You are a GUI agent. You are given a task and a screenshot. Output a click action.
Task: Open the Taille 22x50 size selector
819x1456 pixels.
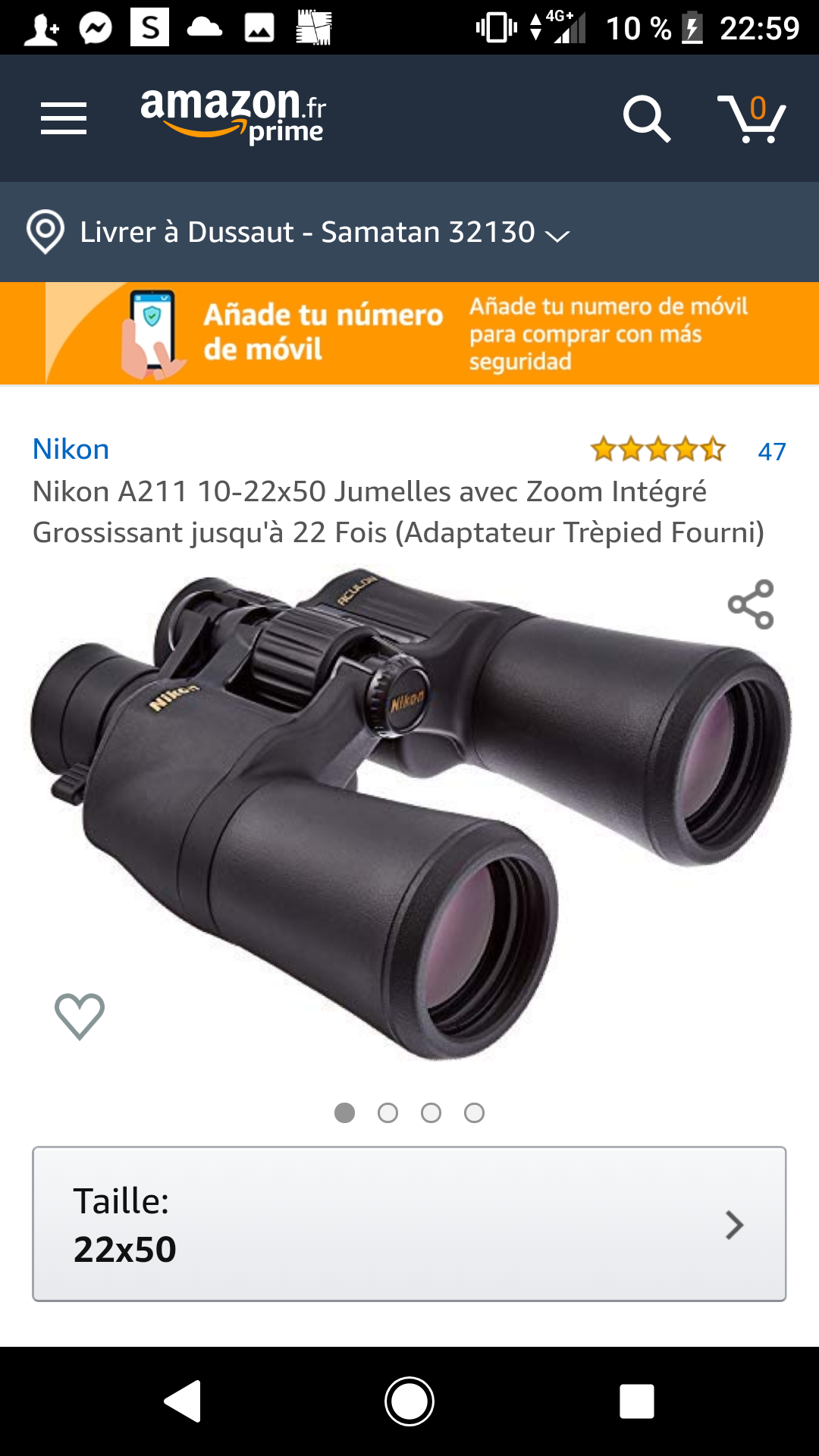[409, 1224]
